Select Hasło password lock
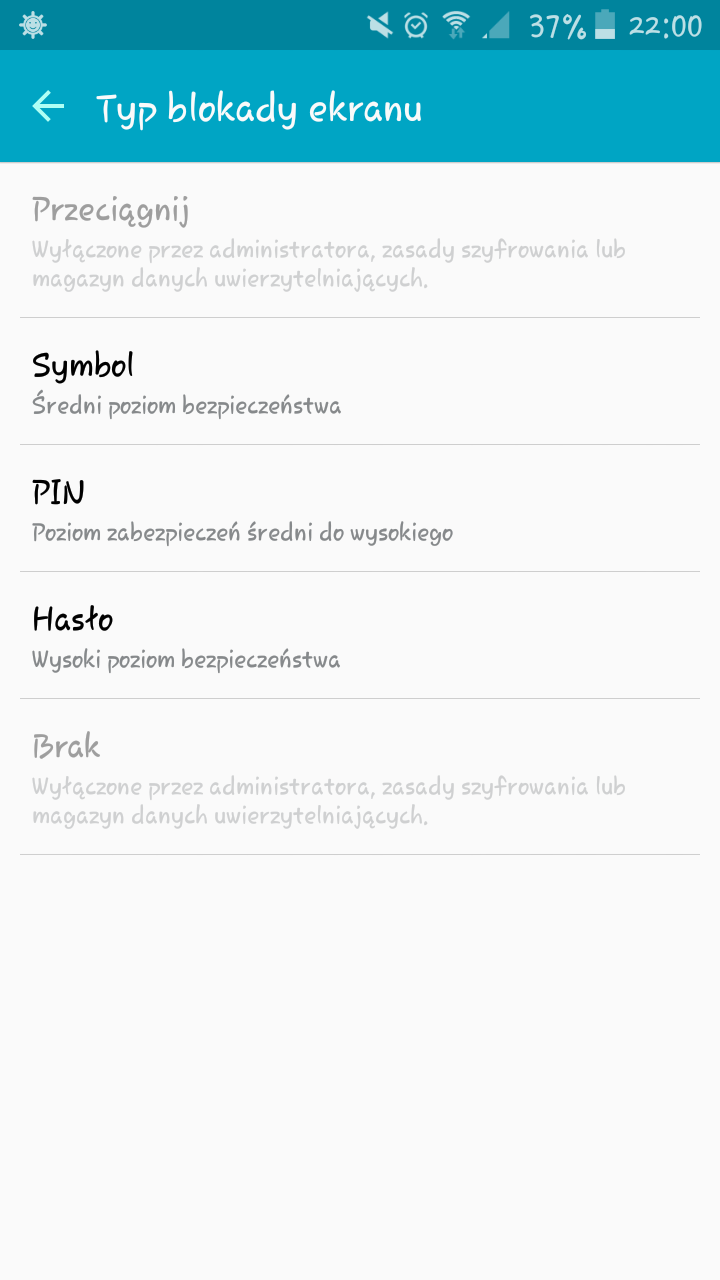This screenshot has width=720, height=1280. pyautogui.click(x=360, y=635)
